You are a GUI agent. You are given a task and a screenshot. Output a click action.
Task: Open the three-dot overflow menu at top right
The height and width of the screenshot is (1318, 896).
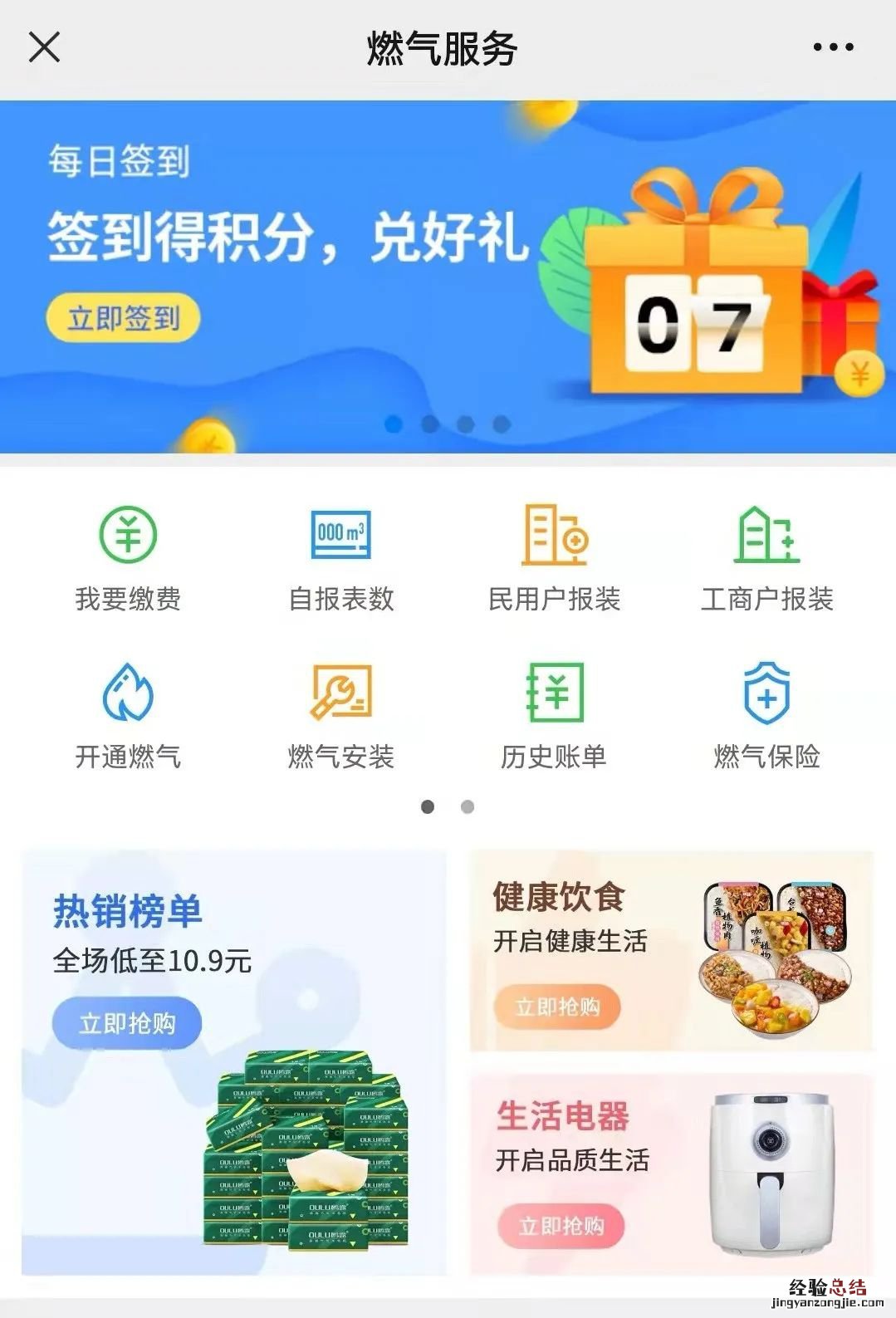click(x=833, y=47)
